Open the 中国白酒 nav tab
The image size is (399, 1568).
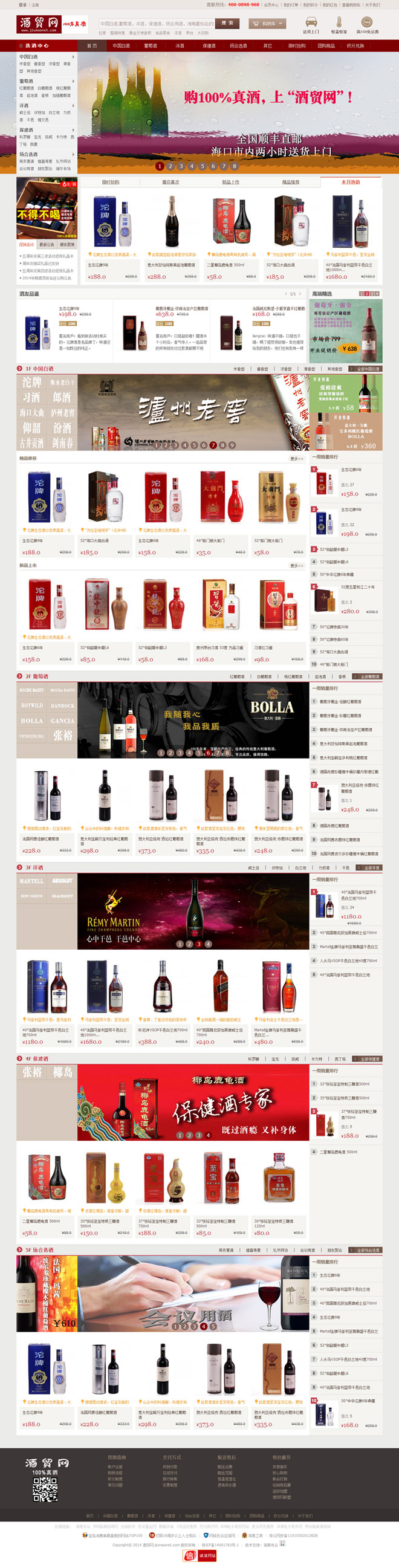coord(122,46)
